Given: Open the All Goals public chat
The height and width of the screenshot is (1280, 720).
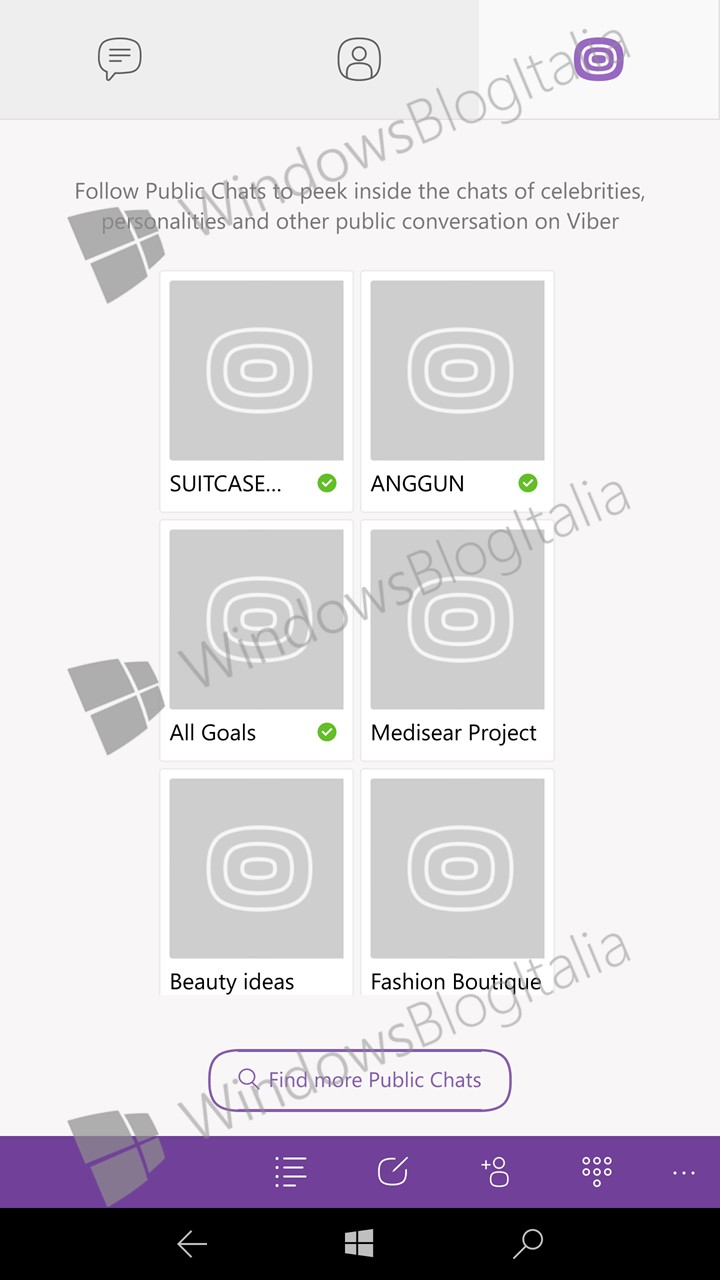Looking at the screenshot, I should pyautogui.click(x=256, y=640).
